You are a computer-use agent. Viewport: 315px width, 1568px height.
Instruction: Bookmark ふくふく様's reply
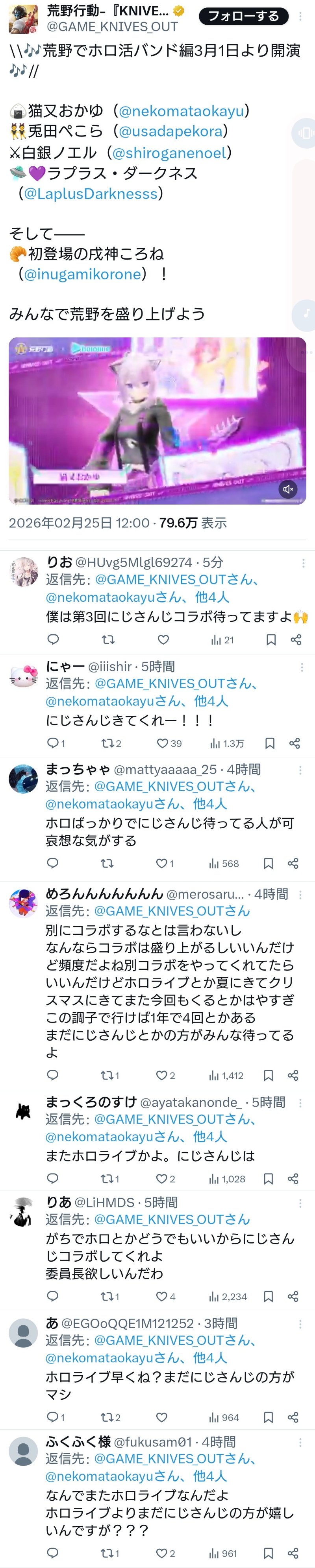click(268, 1553)
